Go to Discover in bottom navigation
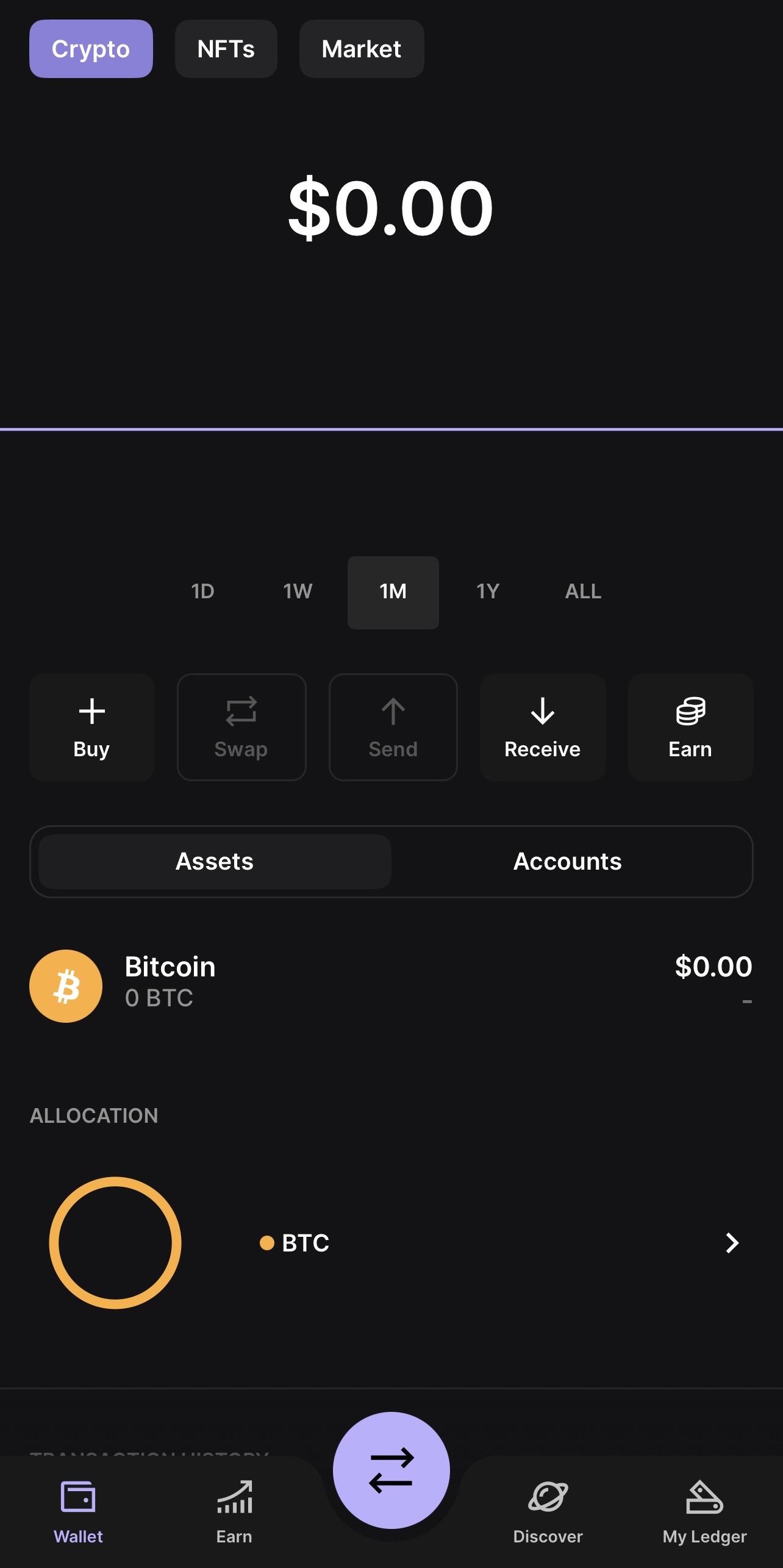This screenshot has width=783, height=1568. [548, 1511]
